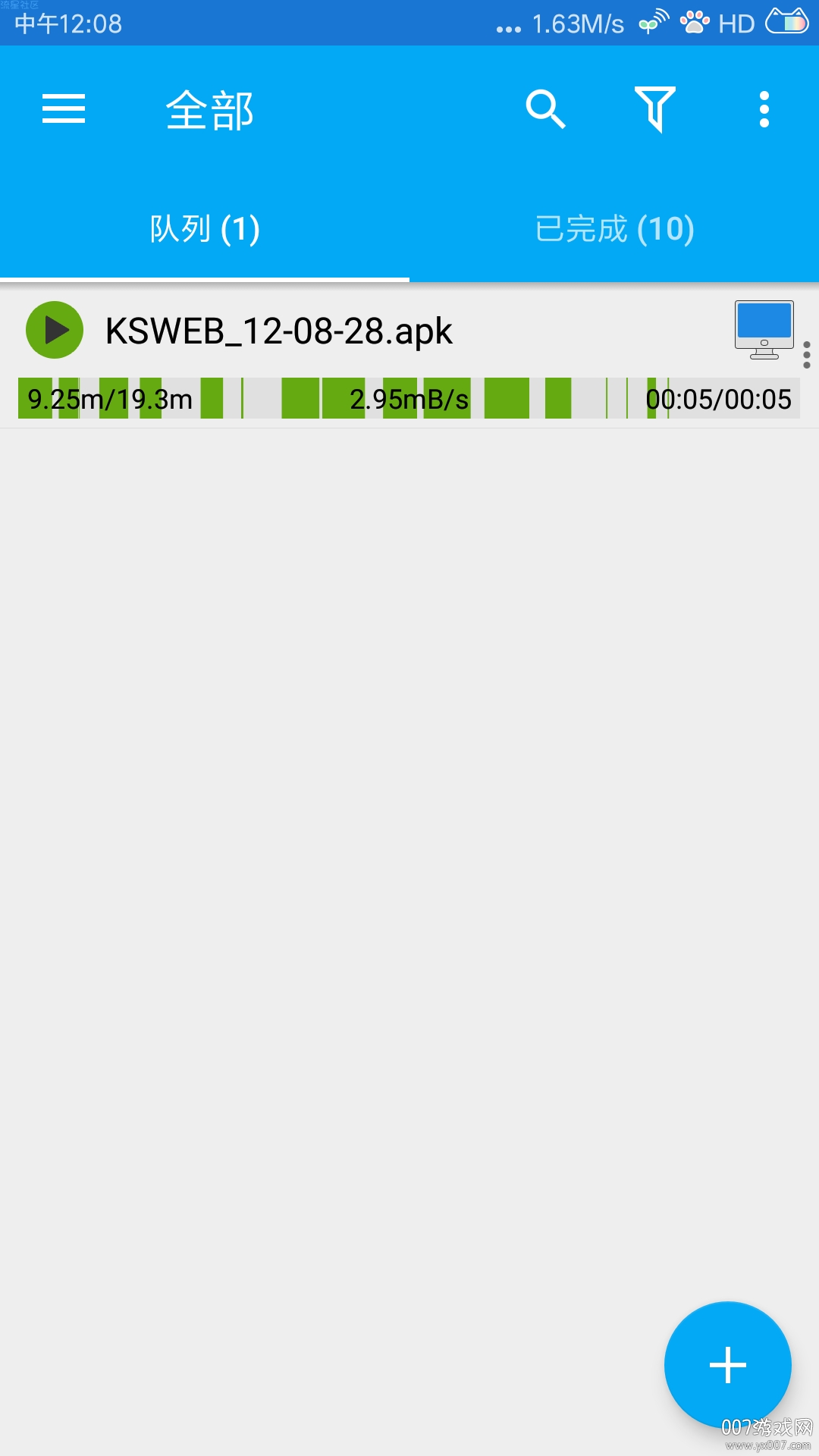Open the search icon in the top bar
The height and width of the screenshot is (1456, 819).
[x=545, y=109]
